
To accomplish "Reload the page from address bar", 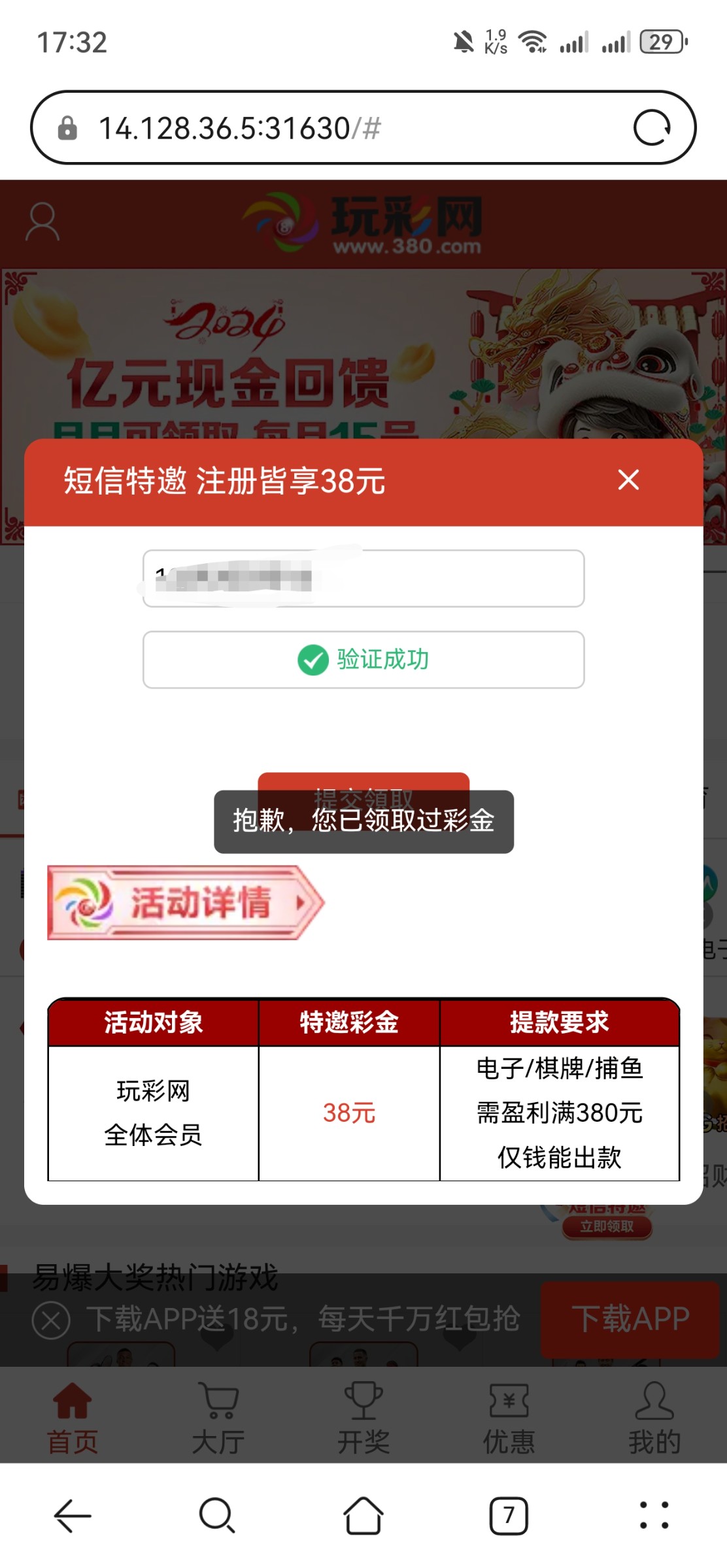I will [652, 128].
